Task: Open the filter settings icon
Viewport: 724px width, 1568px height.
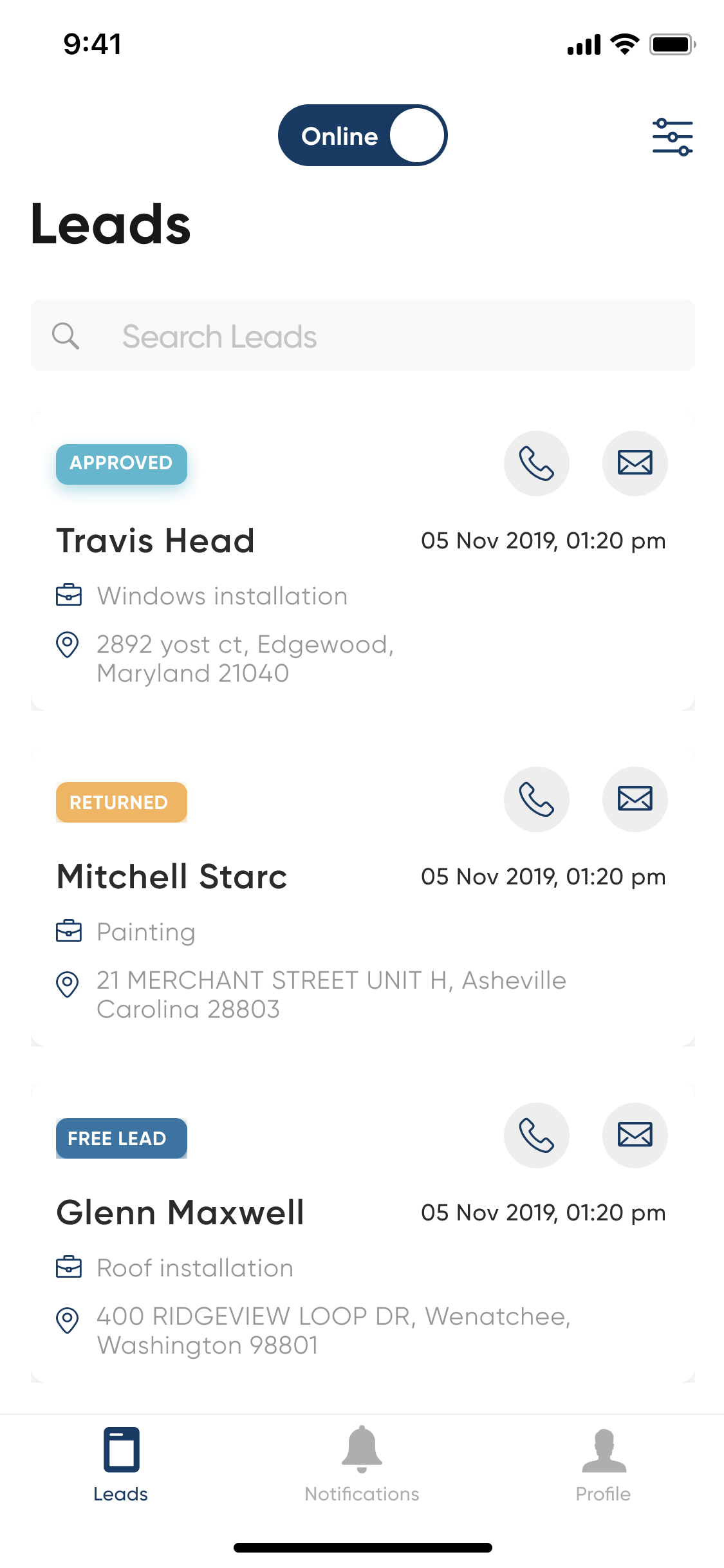Action: [672, 136]
